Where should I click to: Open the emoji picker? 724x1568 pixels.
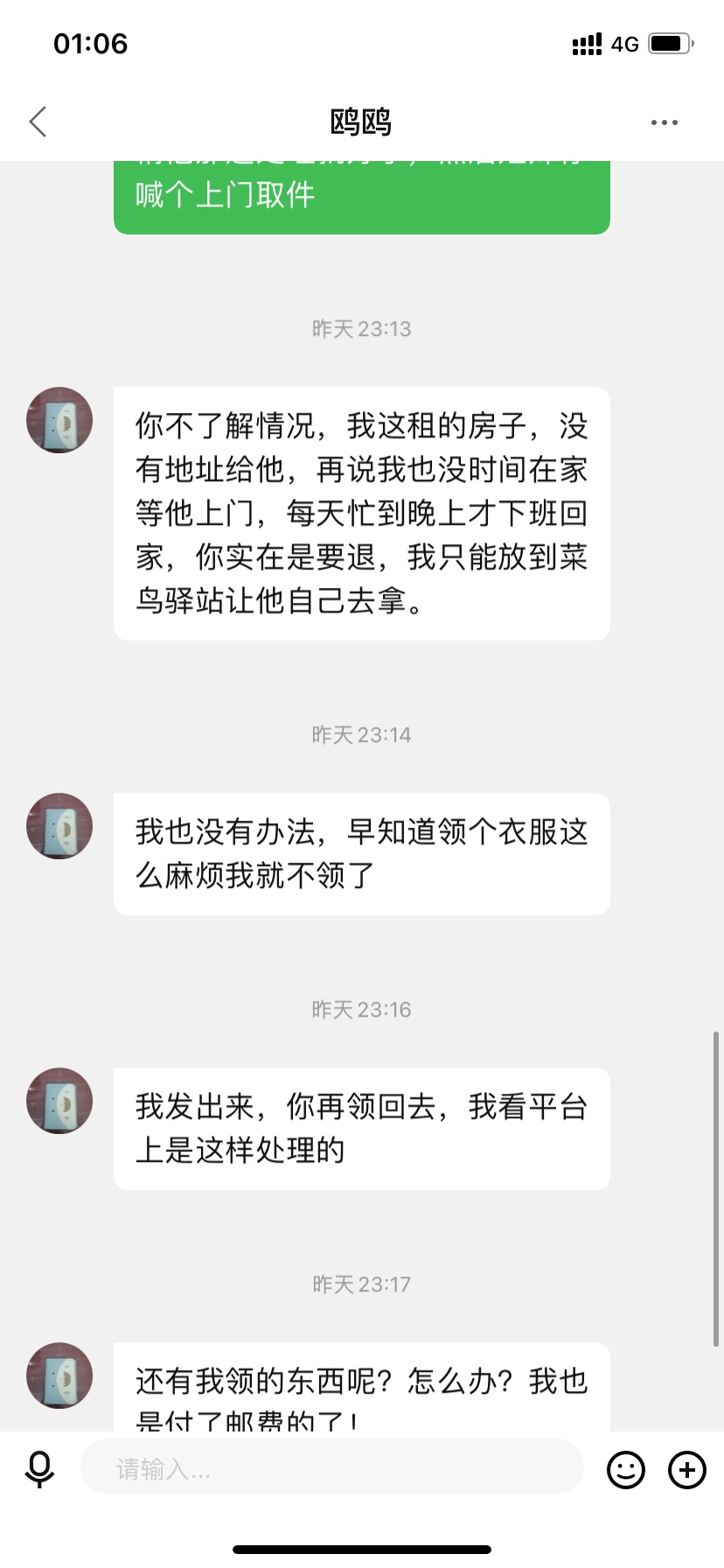click(626, 1469)
